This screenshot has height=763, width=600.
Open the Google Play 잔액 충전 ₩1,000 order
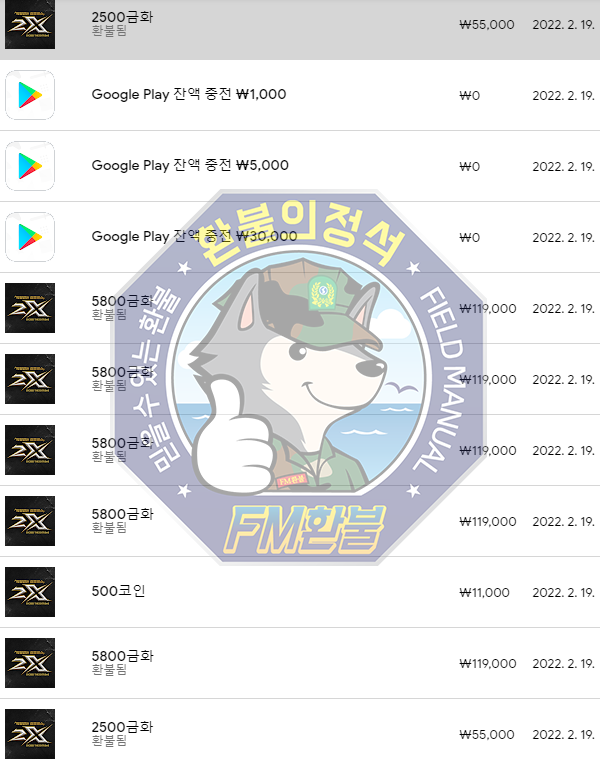click(x=189, y=95)
